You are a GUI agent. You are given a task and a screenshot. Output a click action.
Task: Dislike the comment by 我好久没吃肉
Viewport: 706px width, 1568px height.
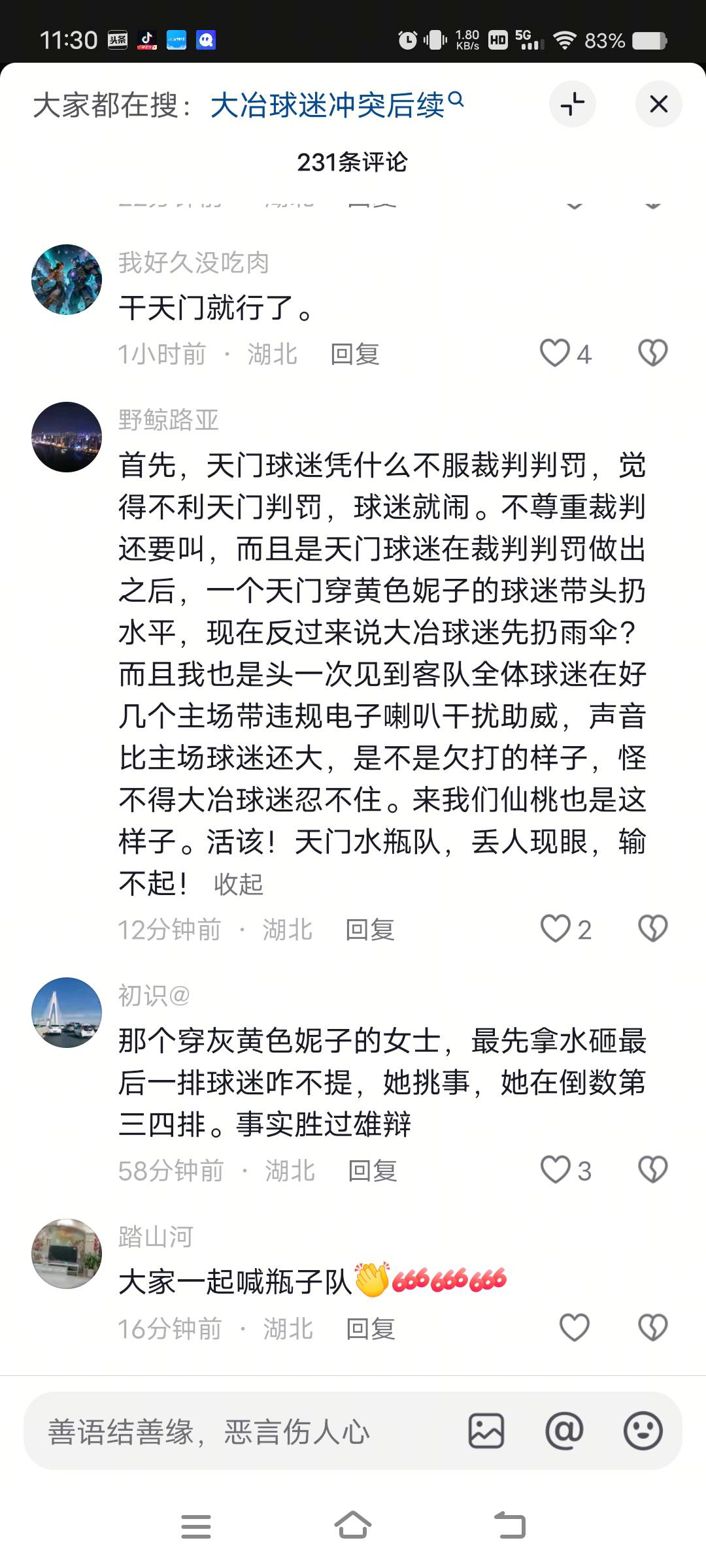[652, 353]
